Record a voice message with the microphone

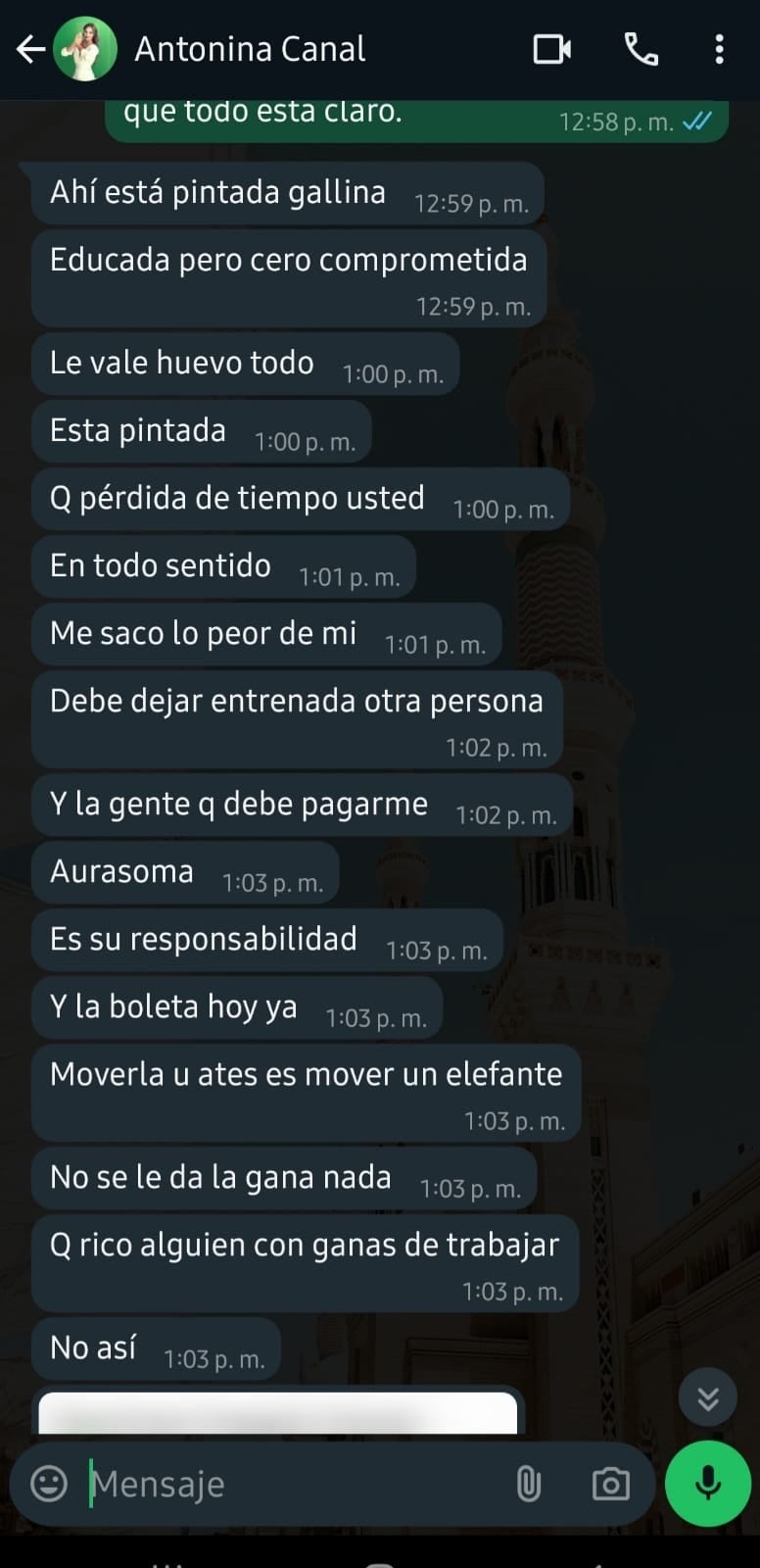tap(707, 1484)
